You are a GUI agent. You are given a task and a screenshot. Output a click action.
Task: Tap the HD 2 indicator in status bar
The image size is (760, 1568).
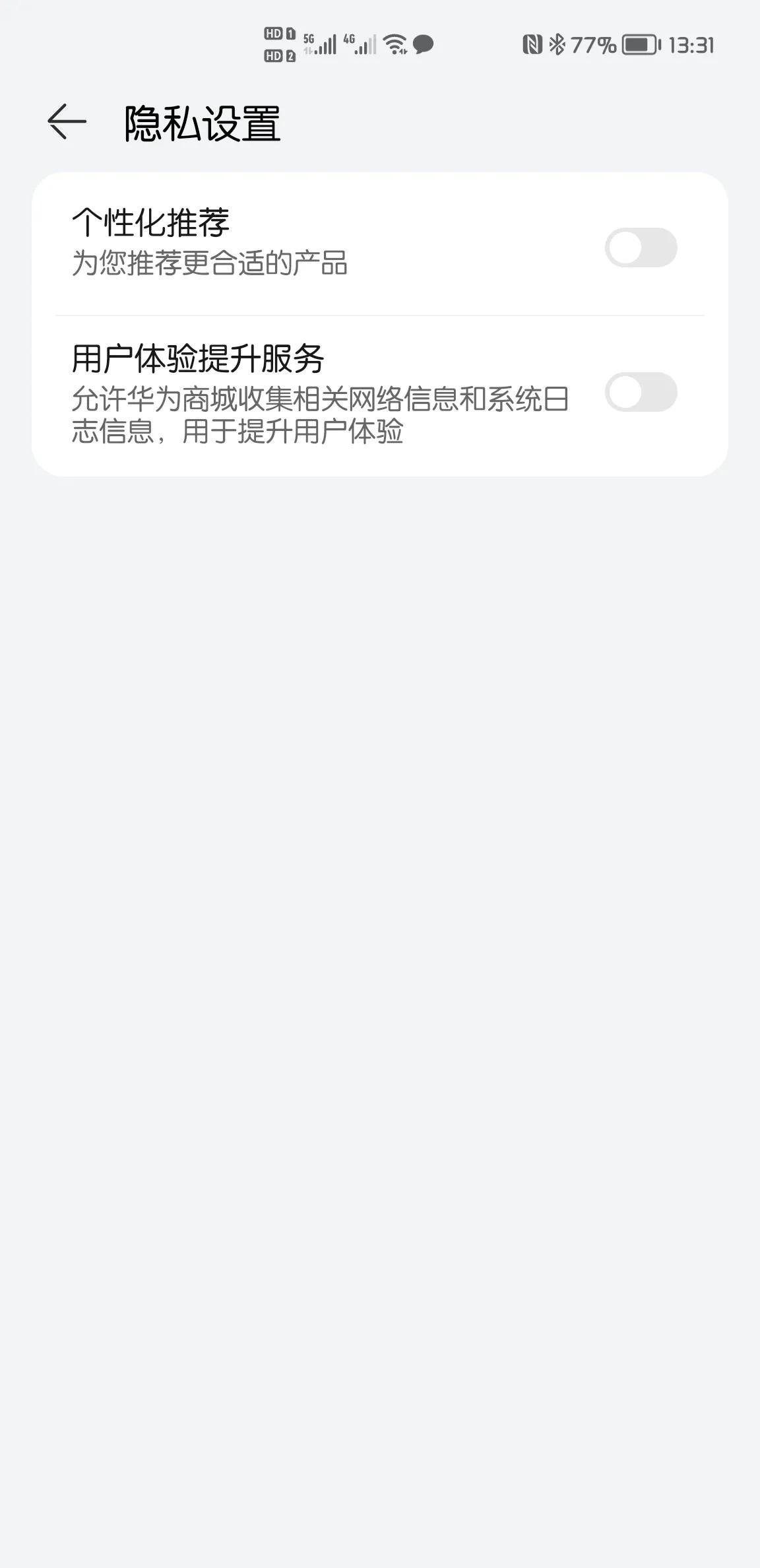point(280,54)
